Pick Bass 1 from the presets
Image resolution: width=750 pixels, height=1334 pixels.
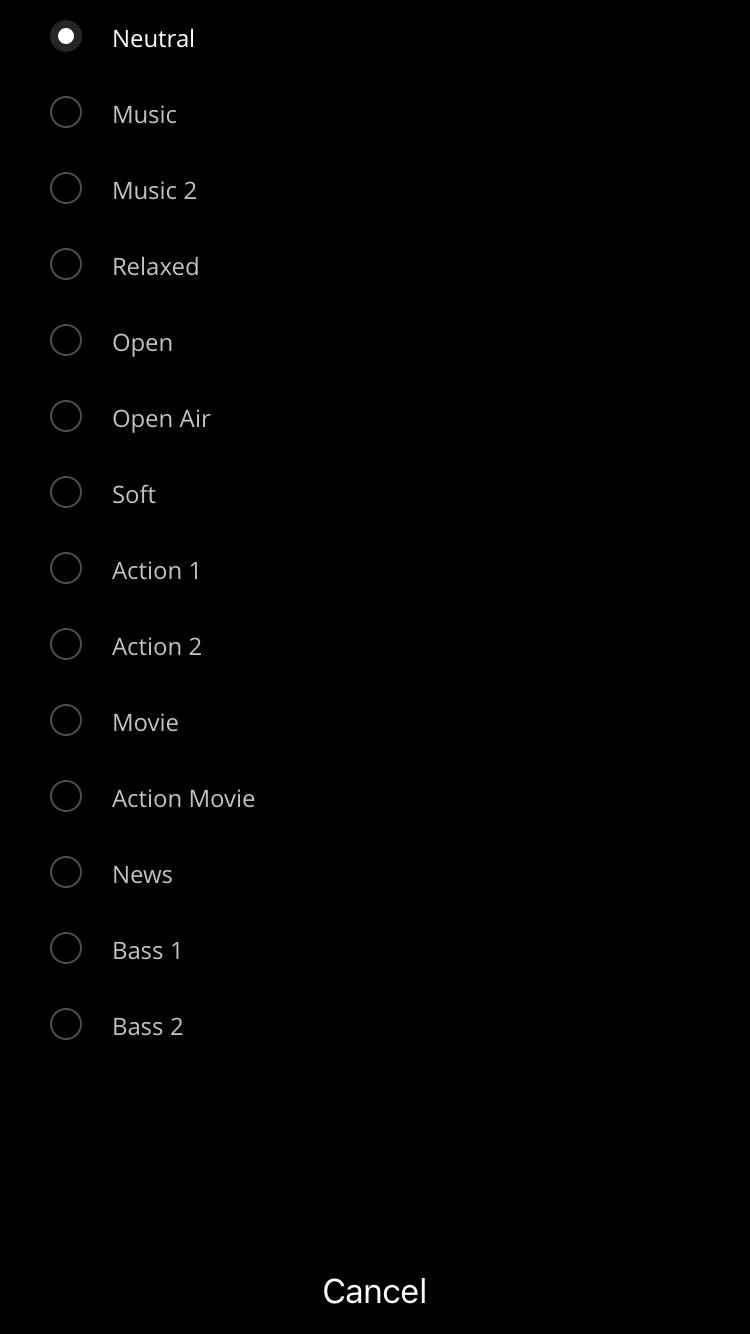point(66,949)
